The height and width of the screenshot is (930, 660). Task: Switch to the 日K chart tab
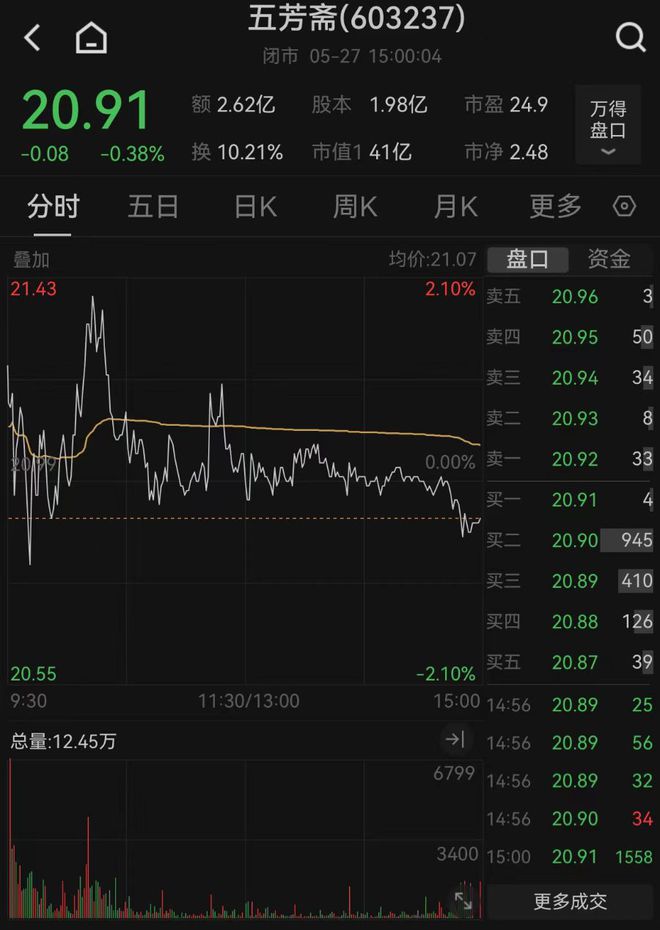click(x=255, y=207)
